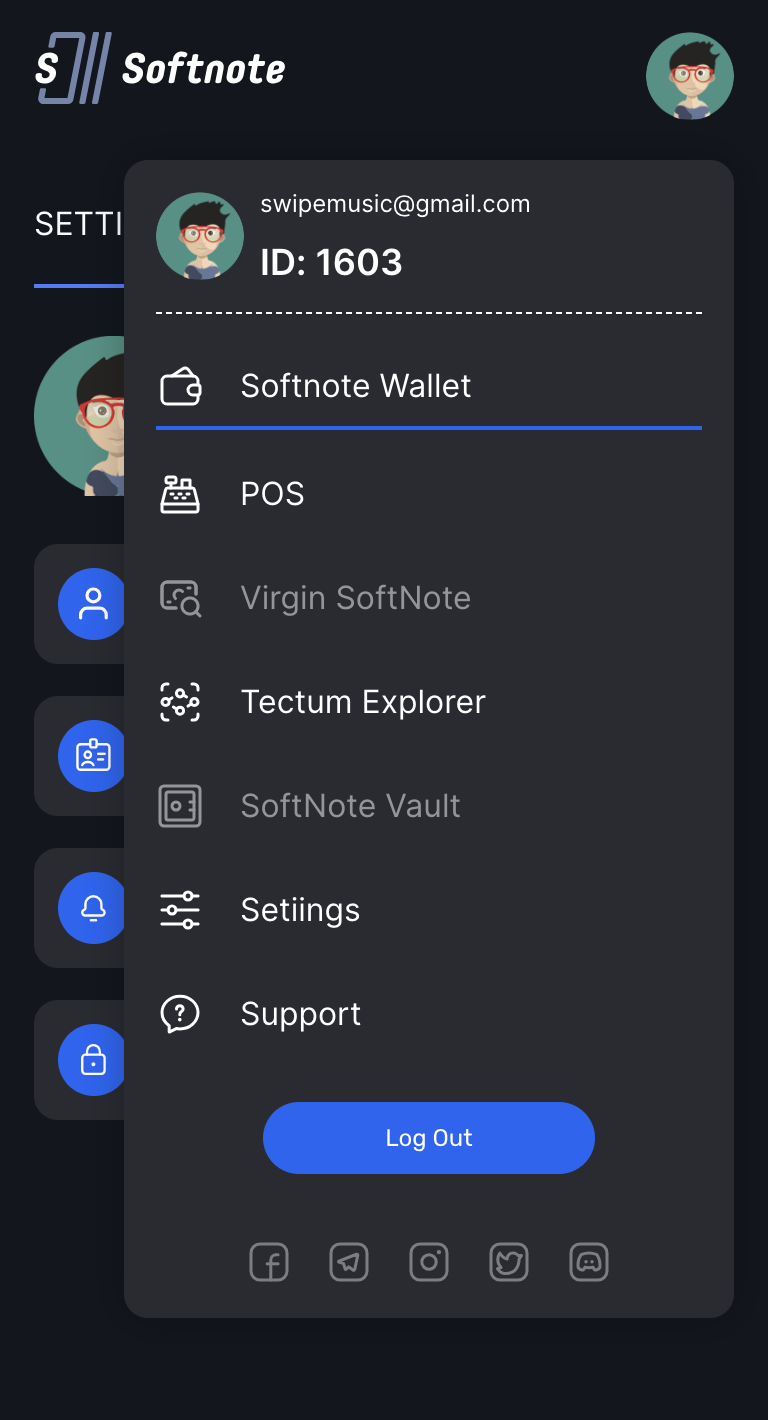
Task: Go to the POS section
Action: tap(272, 494)
